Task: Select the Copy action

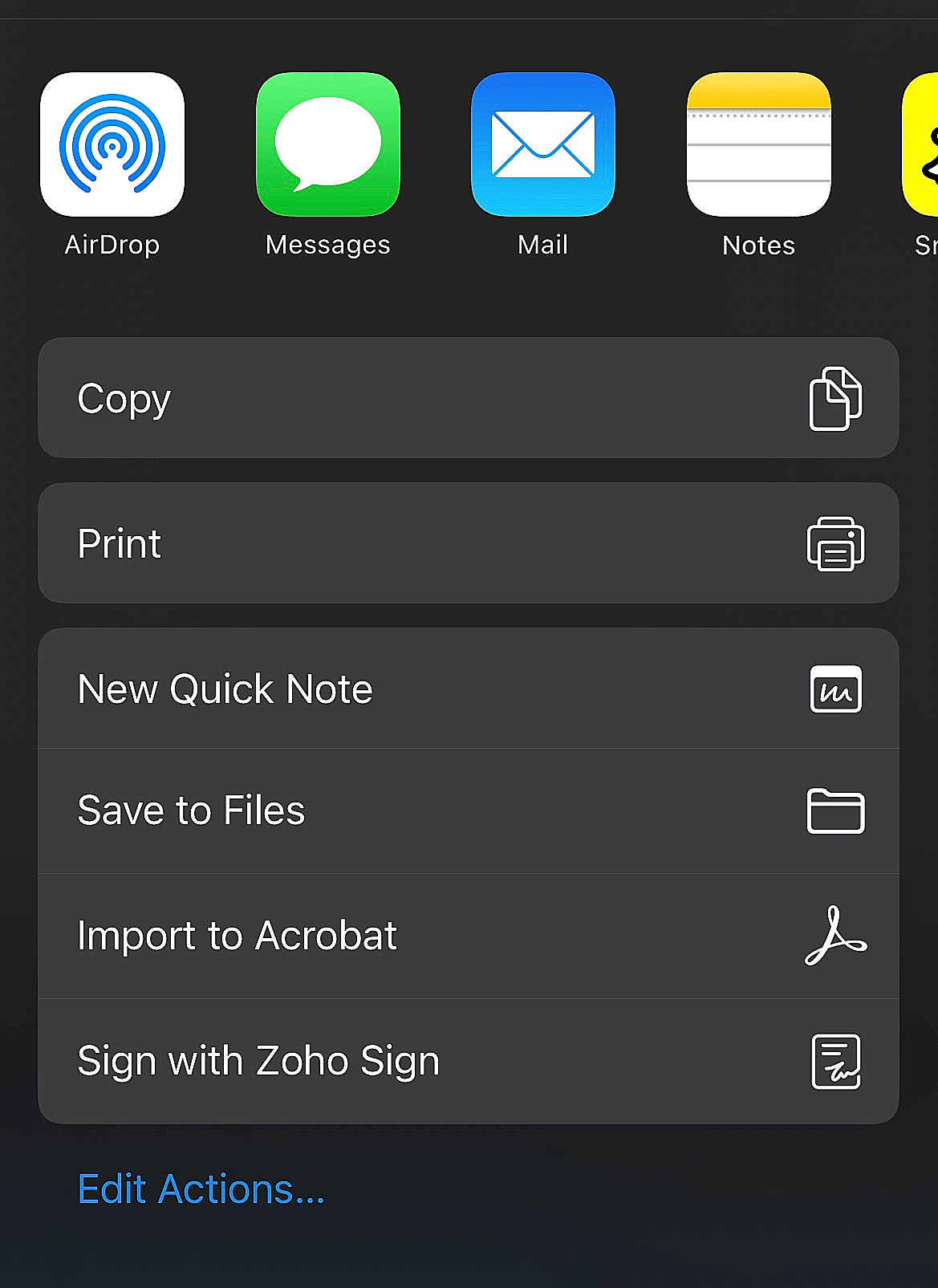Action: (x=468, y=398)
